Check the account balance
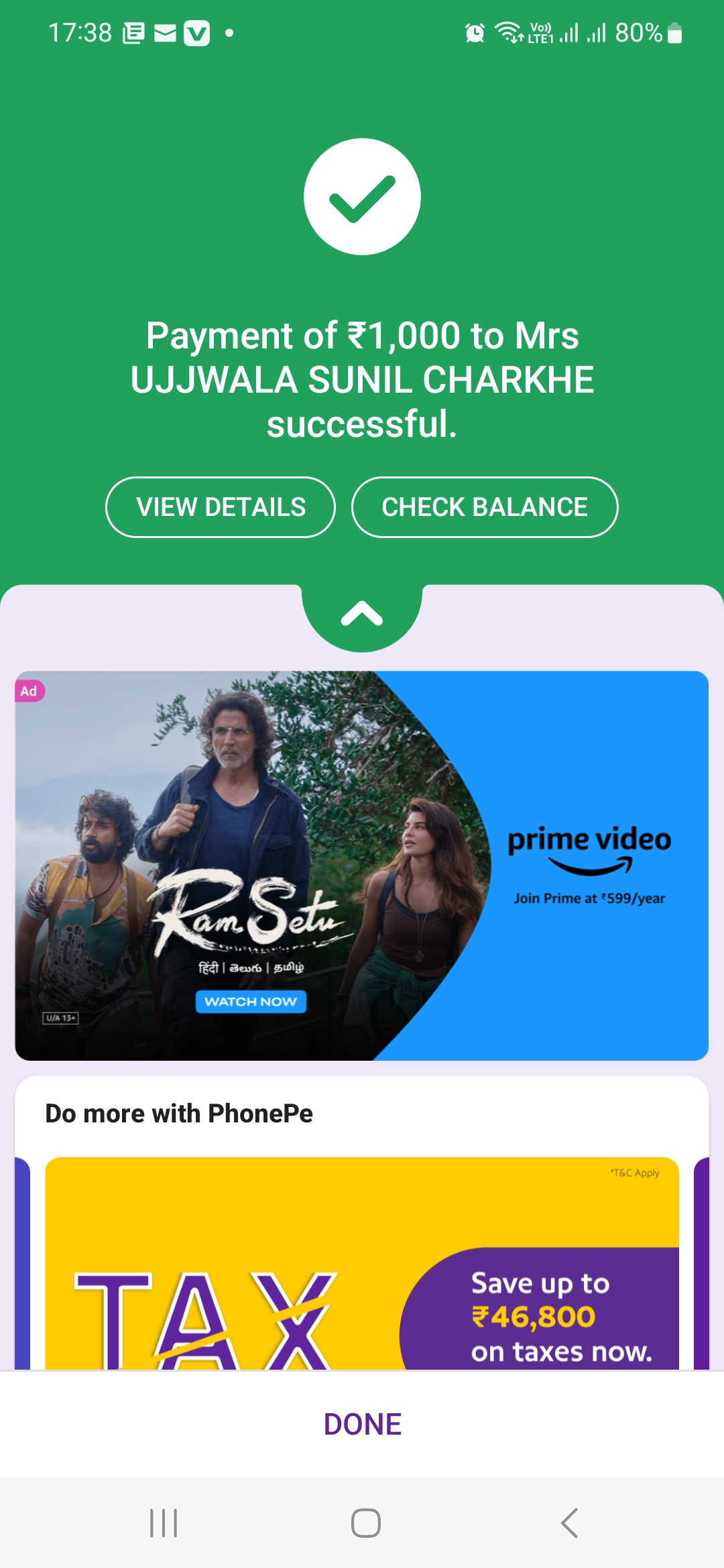 click(485, 507)
